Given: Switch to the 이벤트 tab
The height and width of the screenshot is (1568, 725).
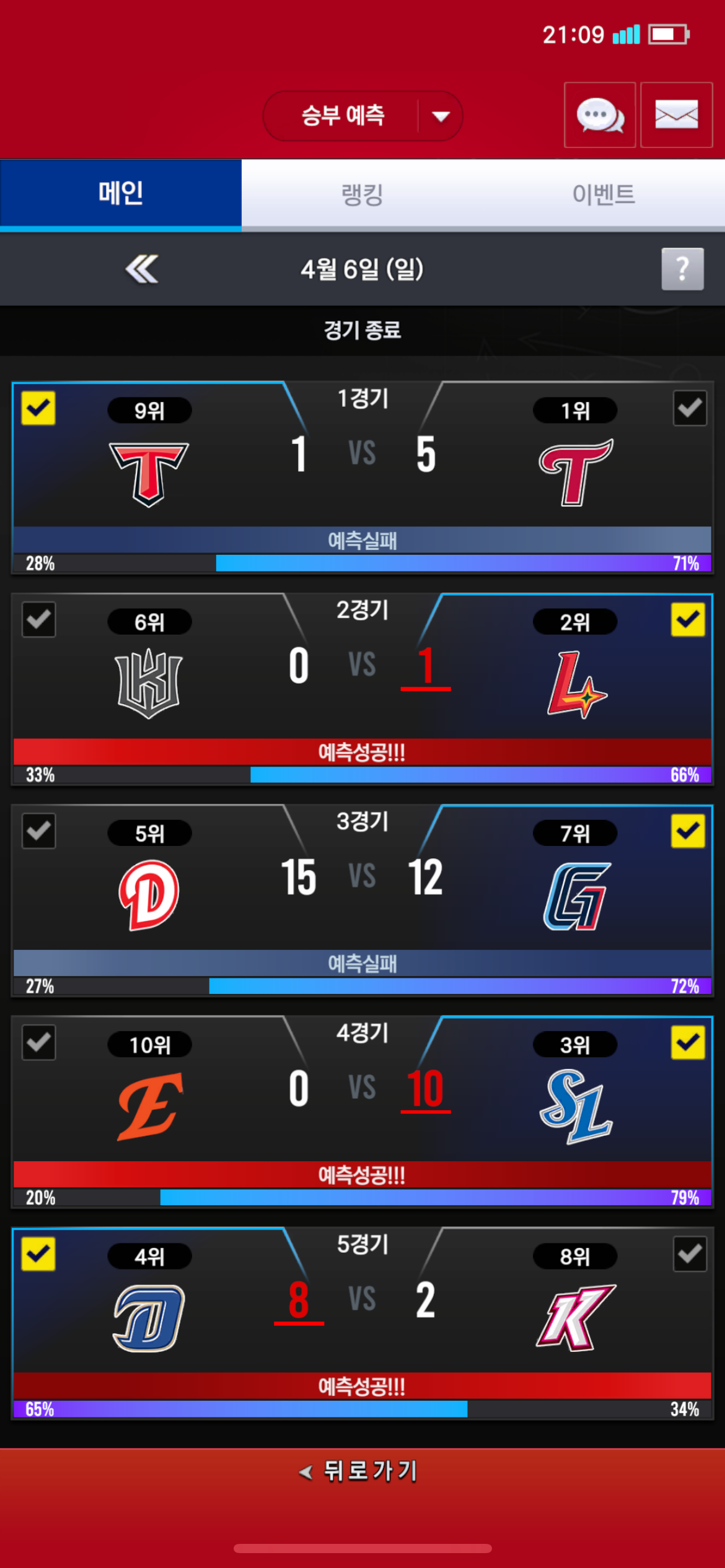Looking at the screenshot, I should pos(604,193).
